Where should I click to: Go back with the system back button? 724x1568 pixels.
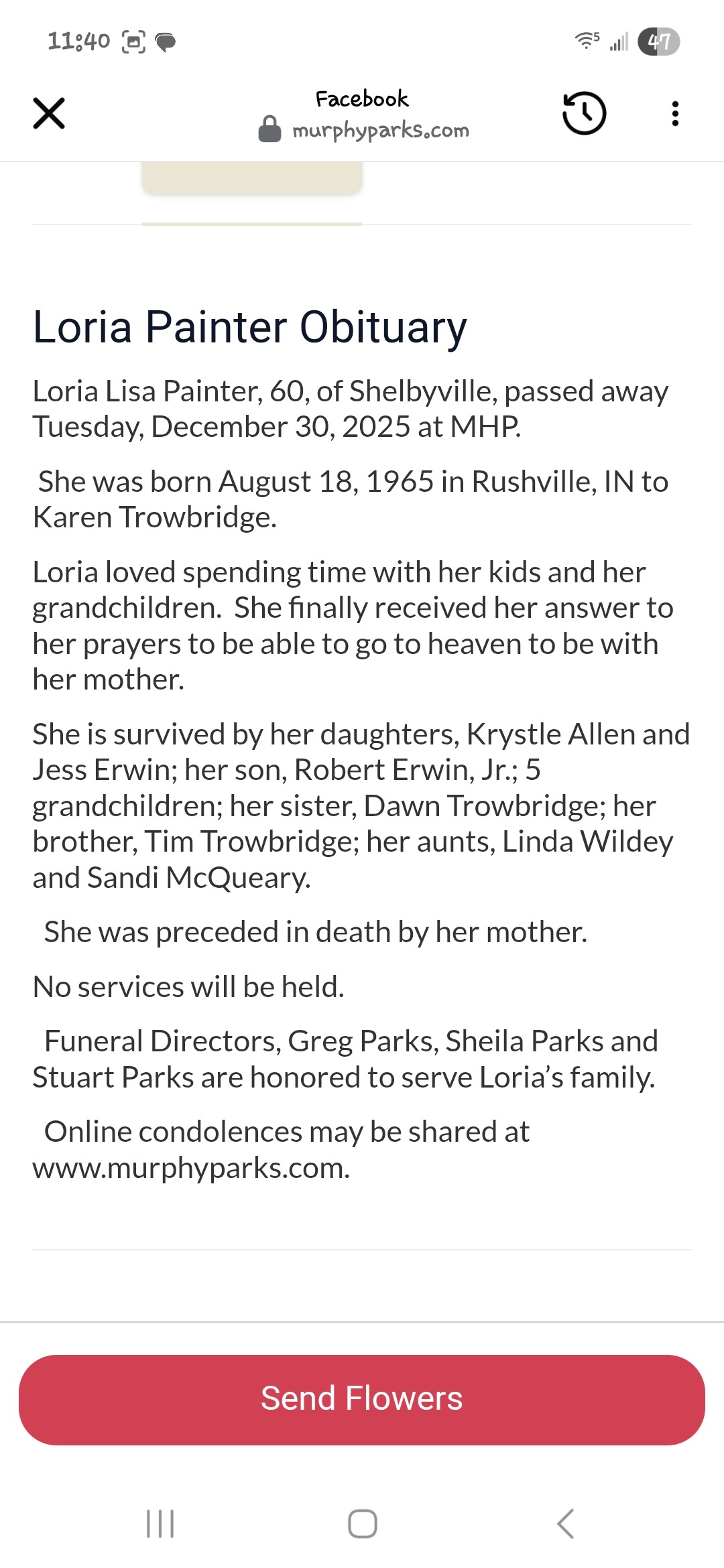[565, 1524]
